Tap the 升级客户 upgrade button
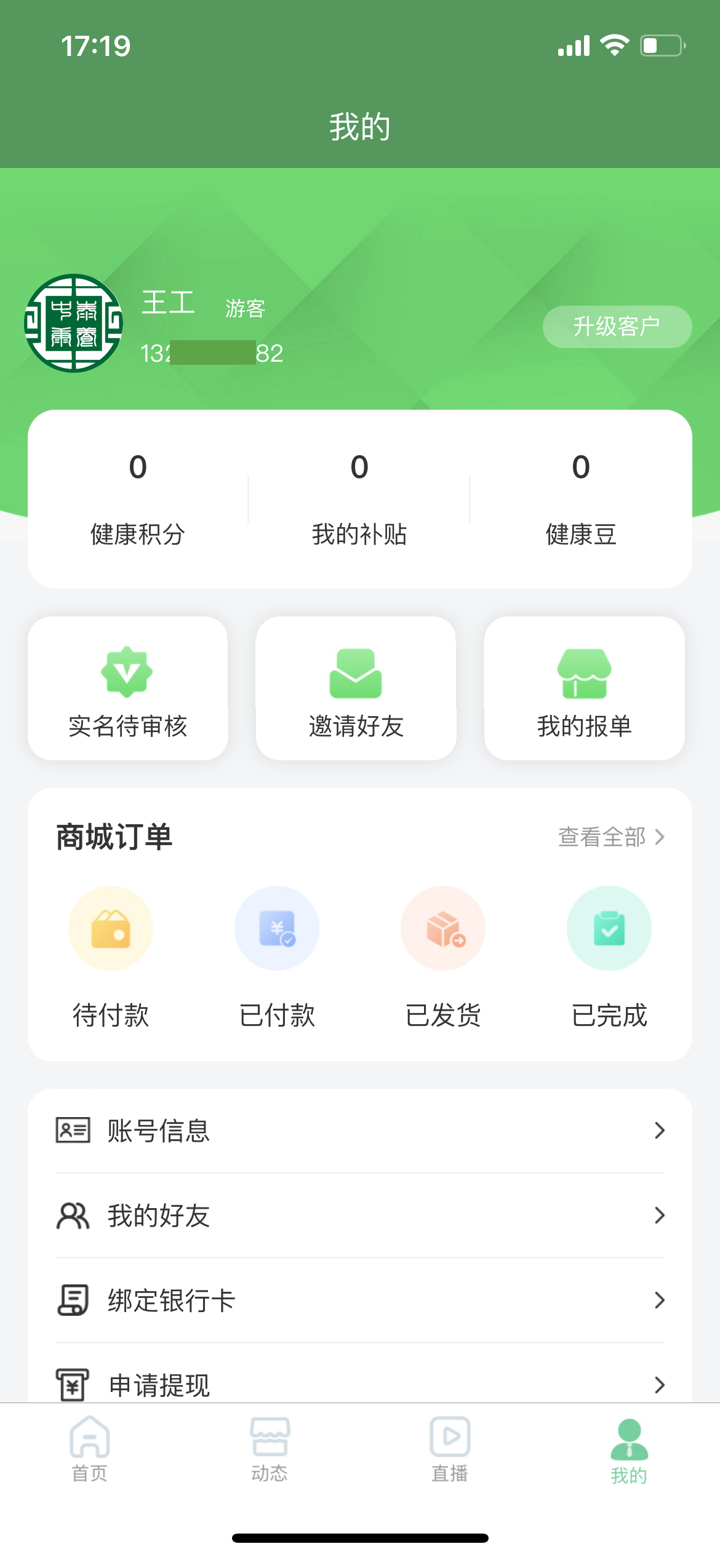The width and height of the screenshot is (720, 1568). pos(617,327)
